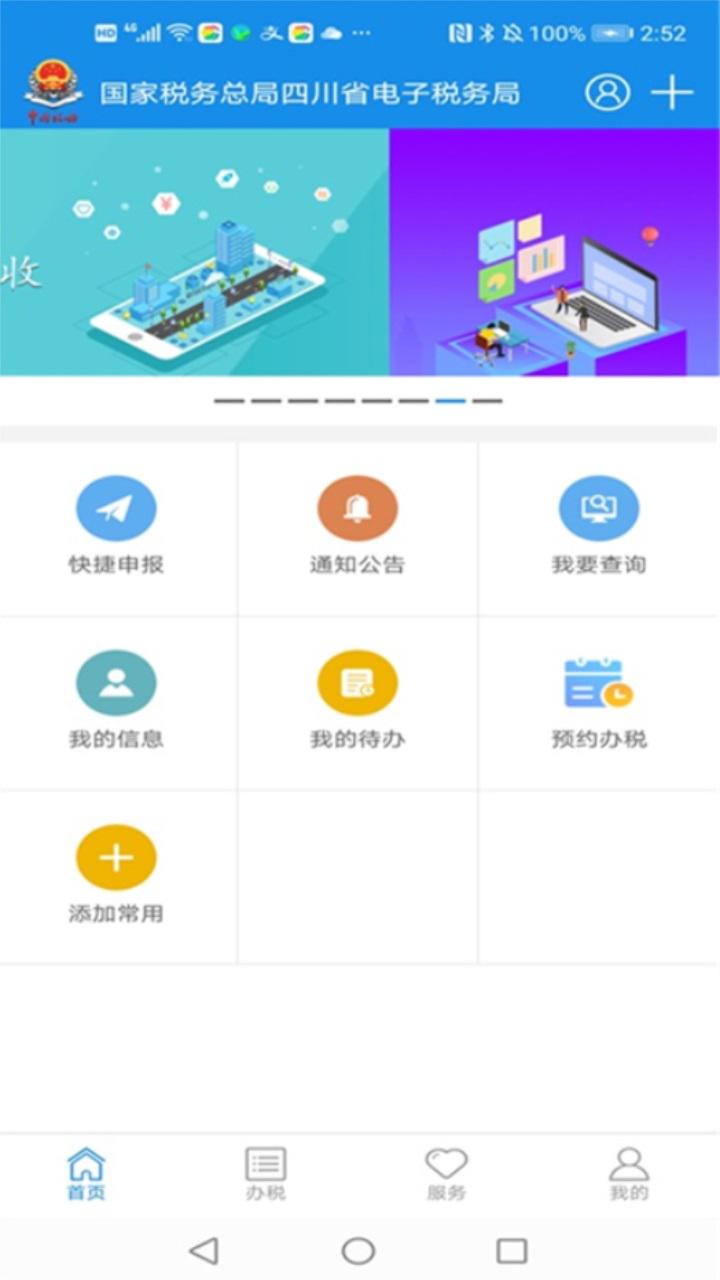The height and width of the screenshot is (1280, 720).
Task: Tap the plus icon in the top bar
Action: [x=672, y=92]
